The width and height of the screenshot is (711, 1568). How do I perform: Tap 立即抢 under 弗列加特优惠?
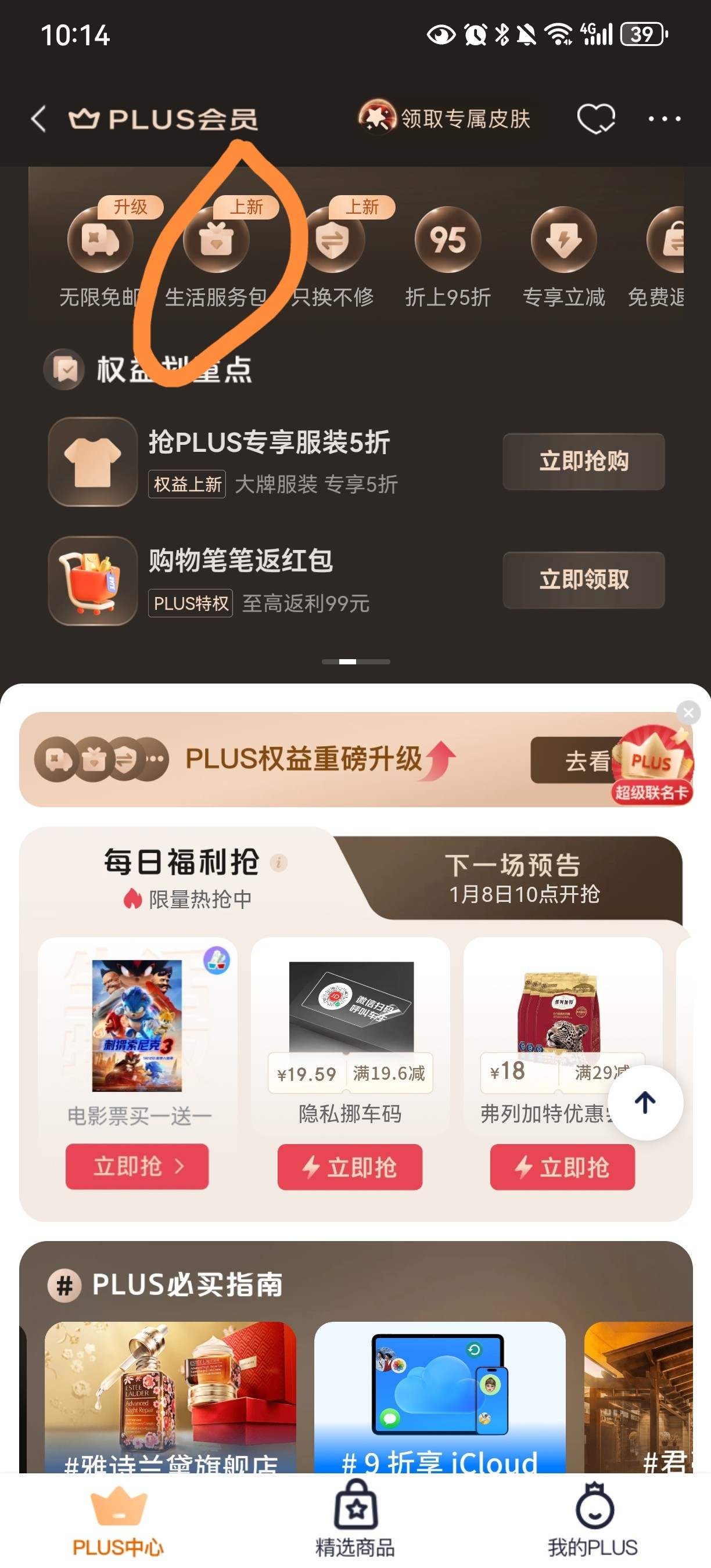point(562,1167)
